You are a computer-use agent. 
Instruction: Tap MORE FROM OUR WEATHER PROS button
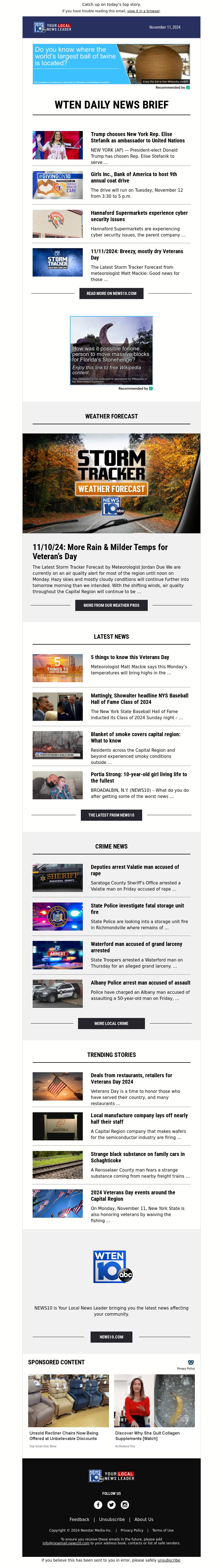(x=111, y=605)
